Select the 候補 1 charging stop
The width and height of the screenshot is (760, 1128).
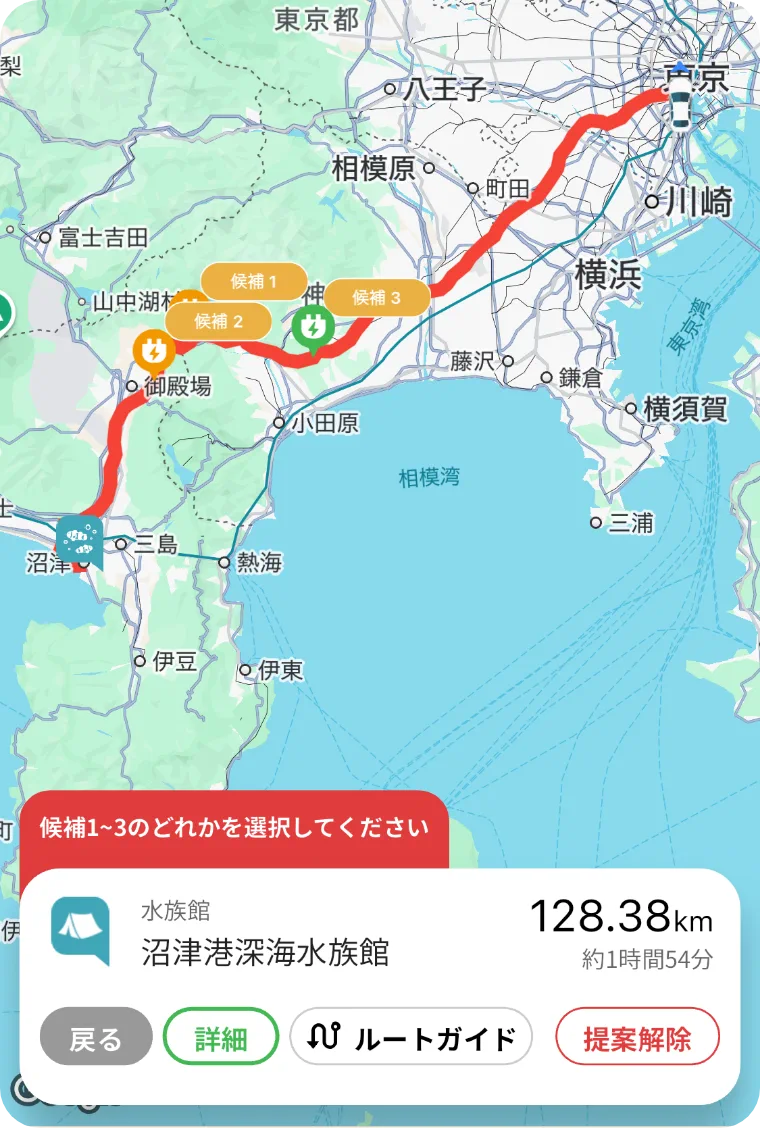254,281
